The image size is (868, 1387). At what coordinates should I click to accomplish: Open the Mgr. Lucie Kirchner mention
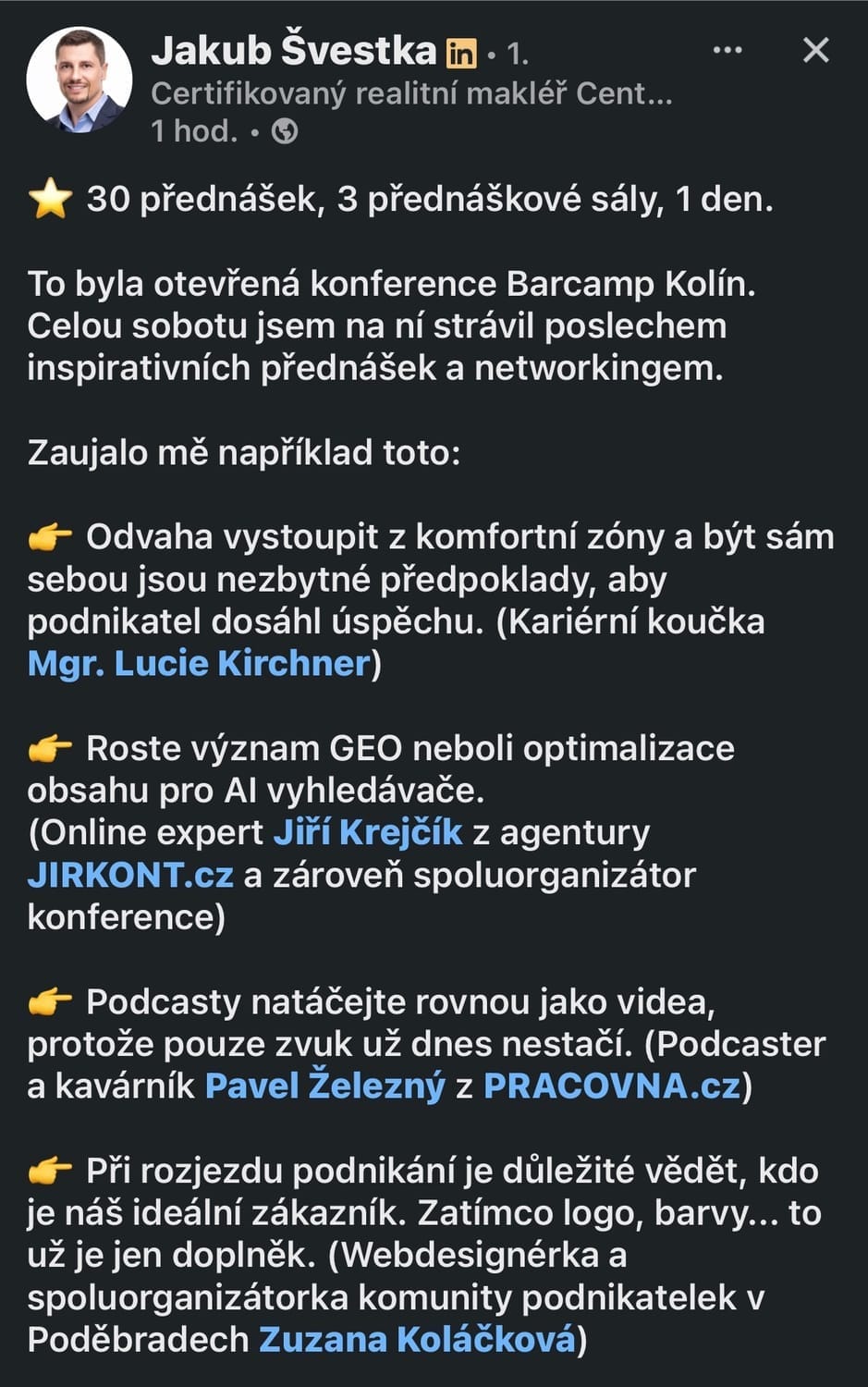click(199, 663)
